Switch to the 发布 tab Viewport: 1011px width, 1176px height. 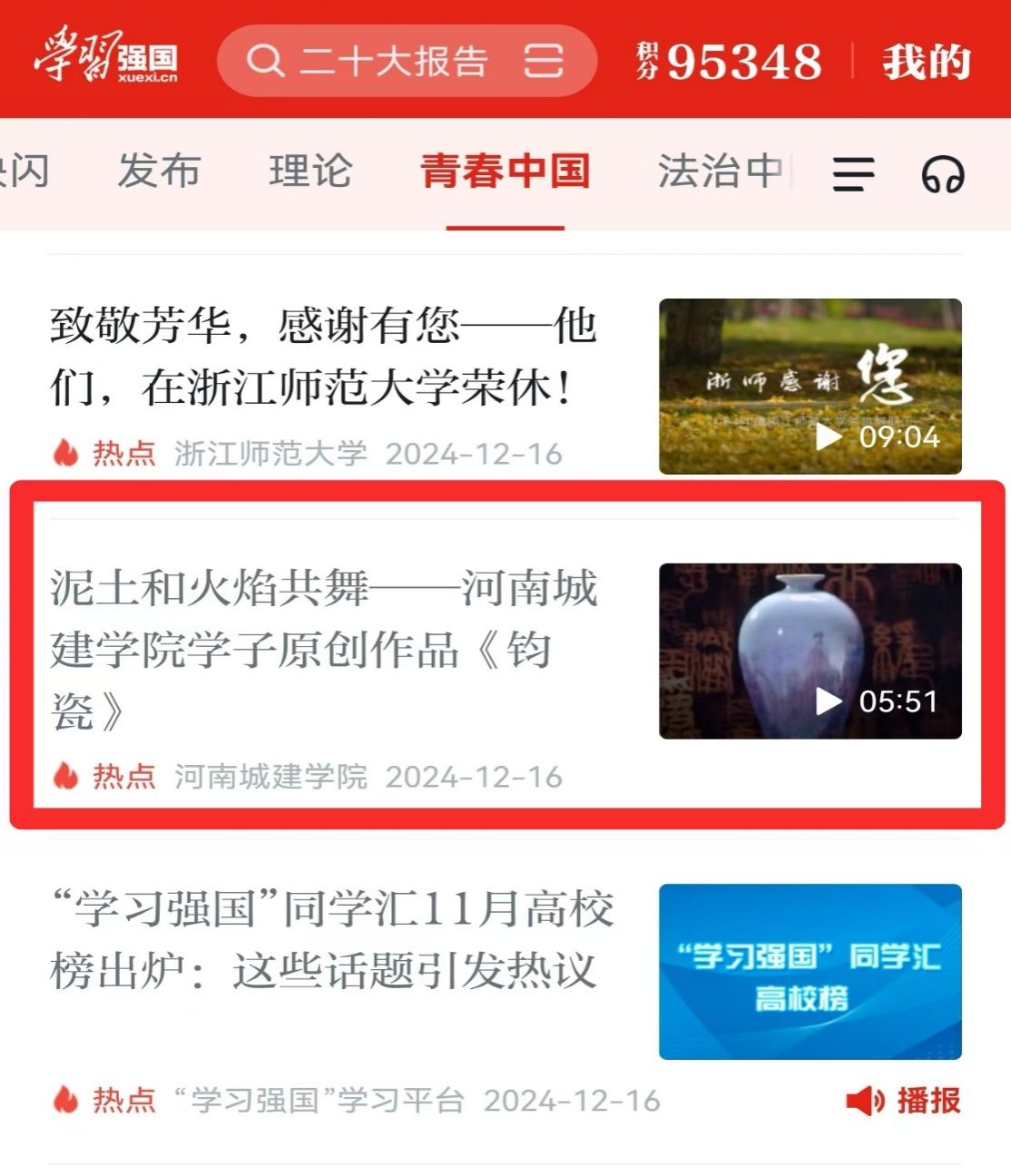[x=160, y=171]
